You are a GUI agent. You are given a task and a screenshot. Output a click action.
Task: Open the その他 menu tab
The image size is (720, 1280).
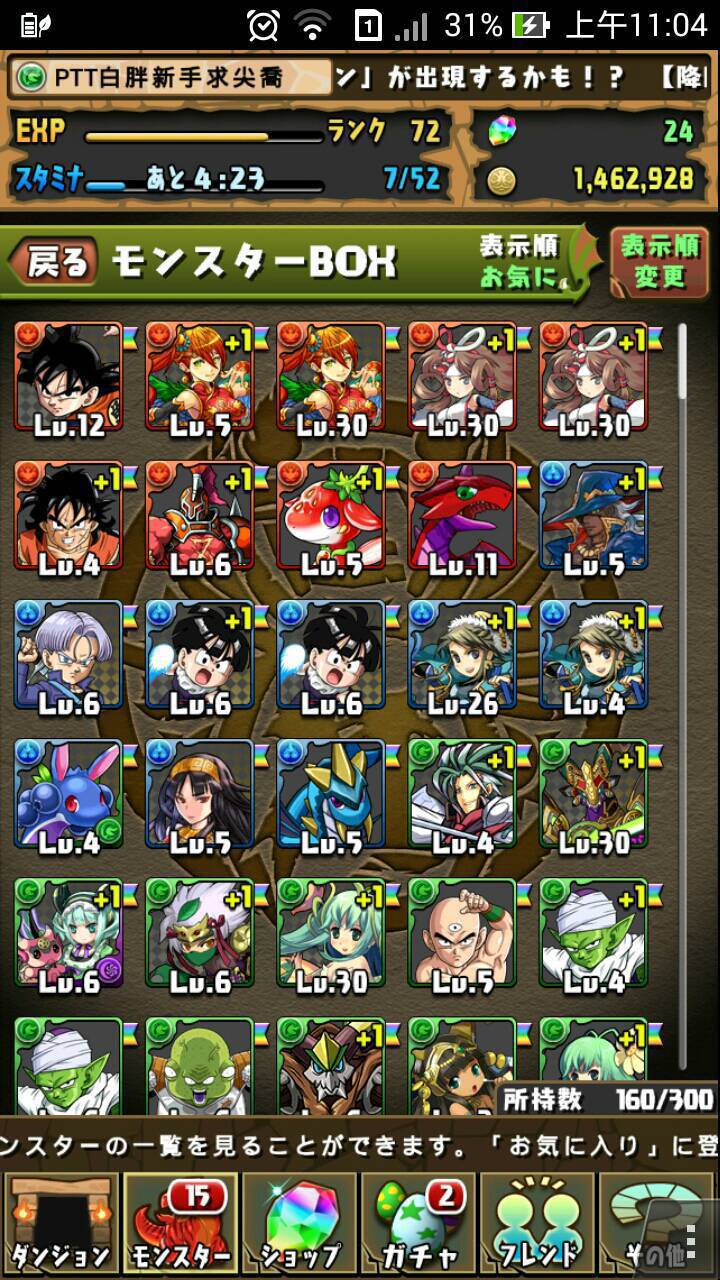pyautogui.click(x=659, y=1222)
